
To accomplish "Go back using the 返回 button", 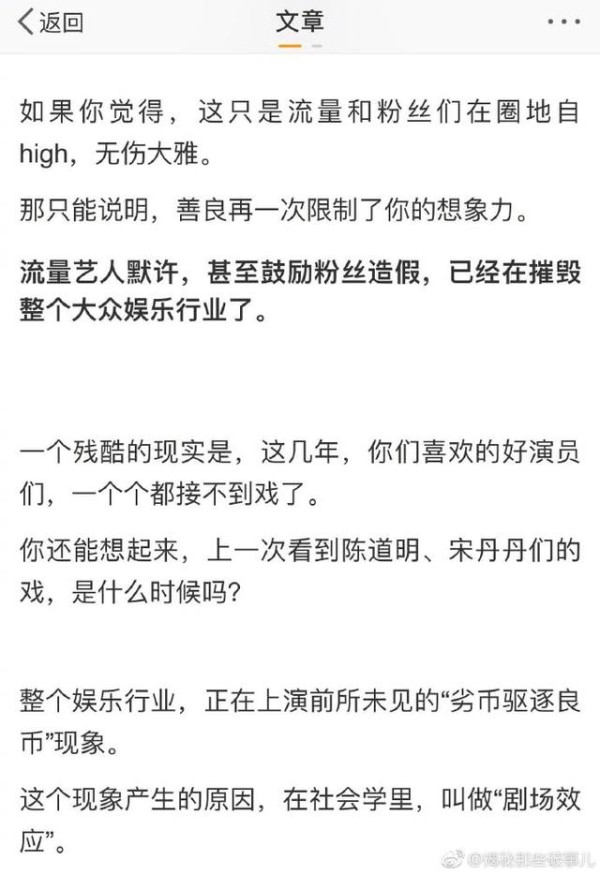I will 50,23.
